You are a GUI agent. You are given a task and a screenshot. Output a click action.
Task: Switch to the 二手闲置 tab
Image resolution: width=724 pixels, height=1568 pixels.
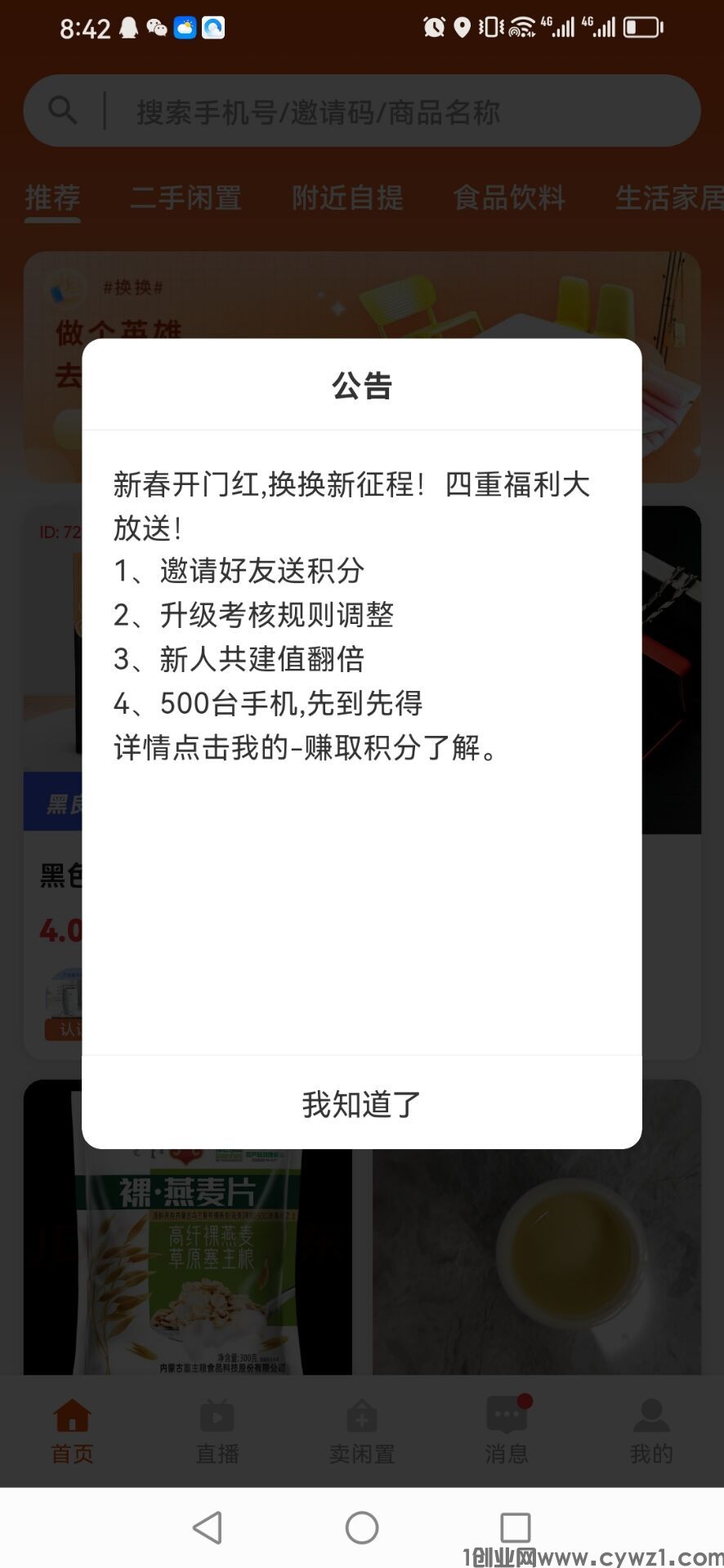[185, 198]
